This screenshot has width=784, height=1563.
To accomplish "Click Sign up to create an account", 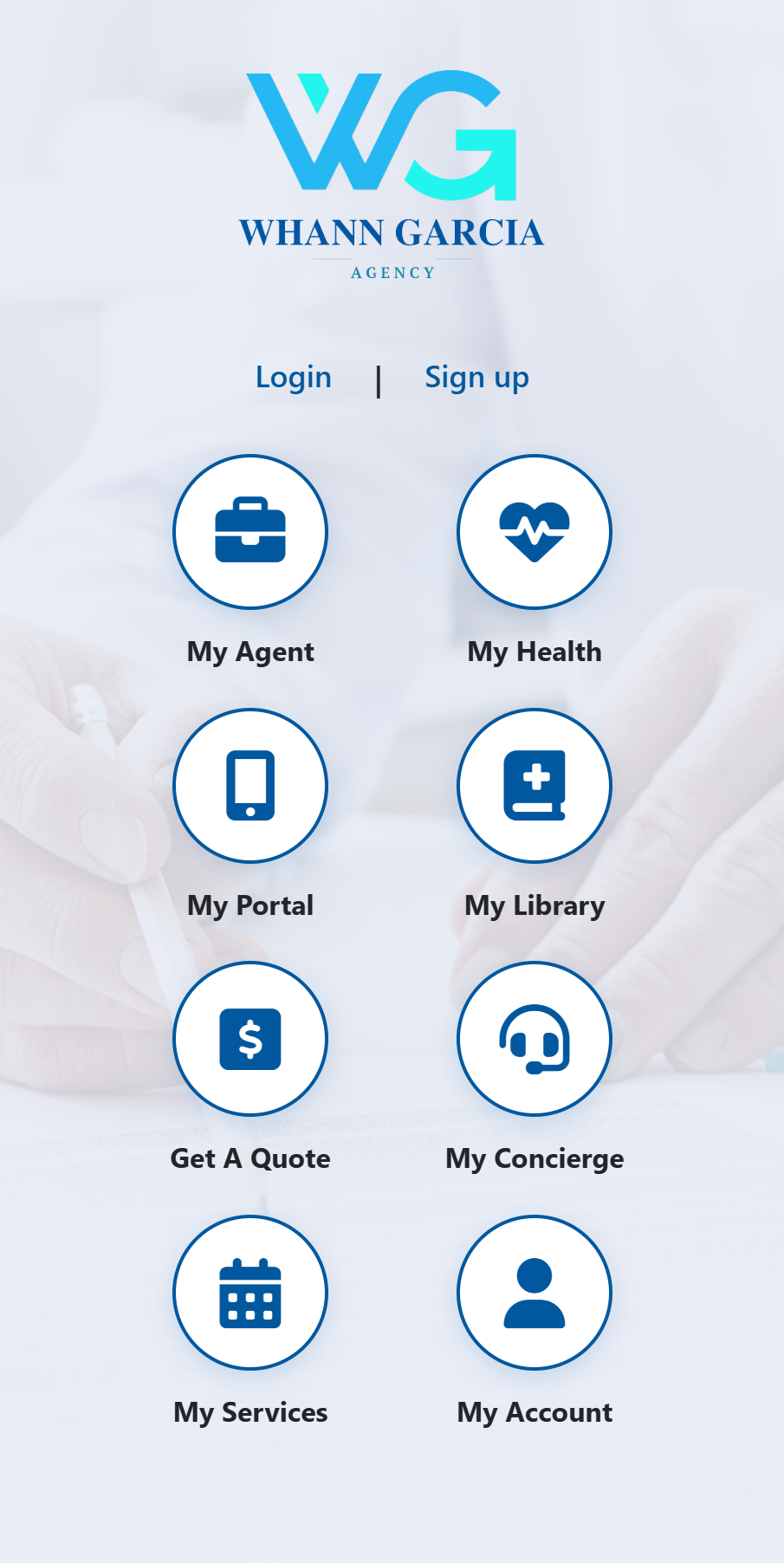I will (476, 377).
